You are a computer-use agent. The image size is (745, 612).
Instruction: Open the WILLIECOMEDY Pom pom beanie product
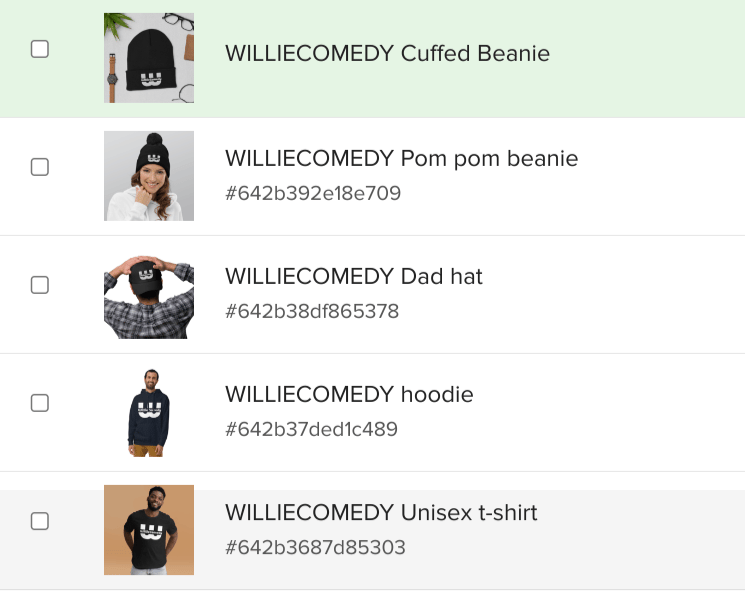tap(401, 159)
